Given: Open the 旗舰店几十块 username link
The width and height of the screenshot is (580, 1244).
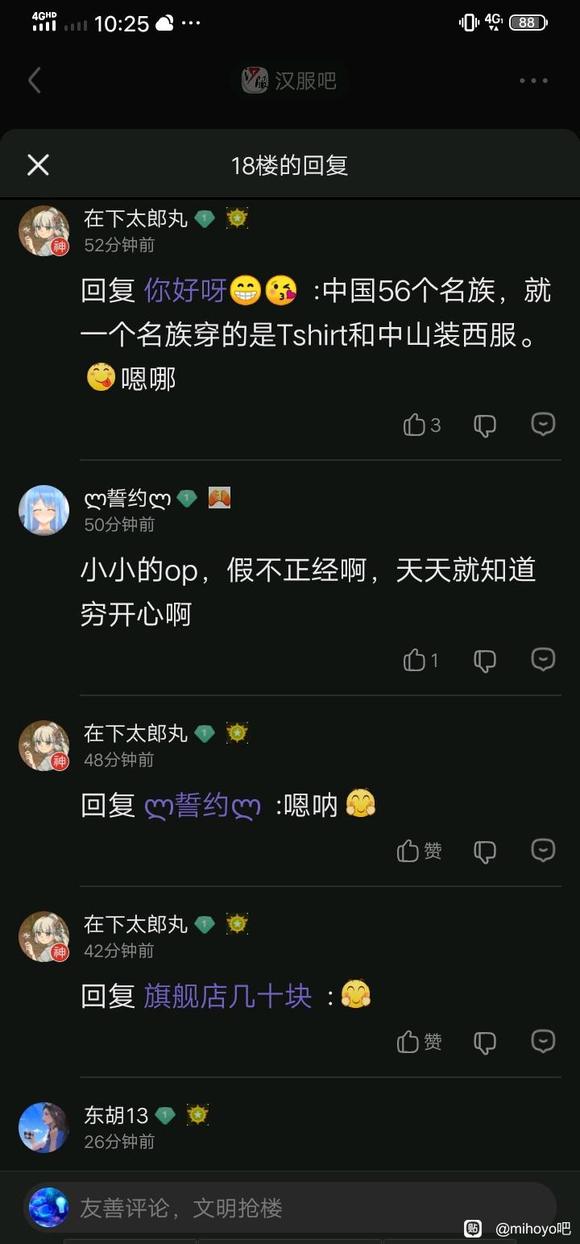Looking at the screenshot, I should pyautogui.click(x=228, y=996).
